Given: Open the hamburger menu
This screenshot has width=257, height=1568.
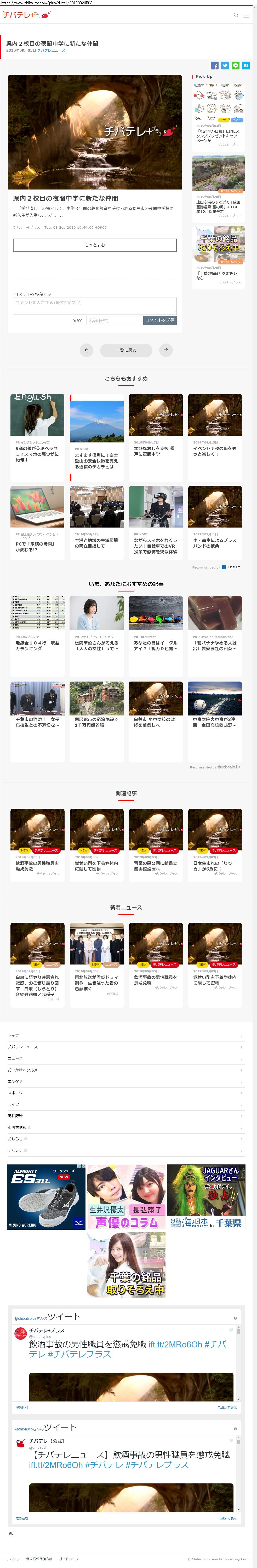Looking at the screenshot, I should pyautogui.click(x=246, y=15).
